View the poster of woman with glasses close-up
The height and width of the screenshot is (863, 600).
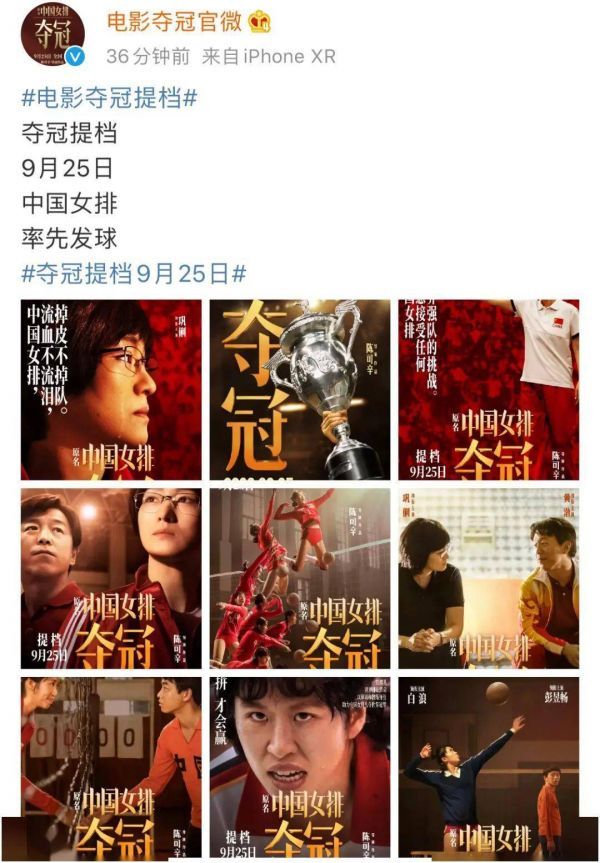click(111, 390)
